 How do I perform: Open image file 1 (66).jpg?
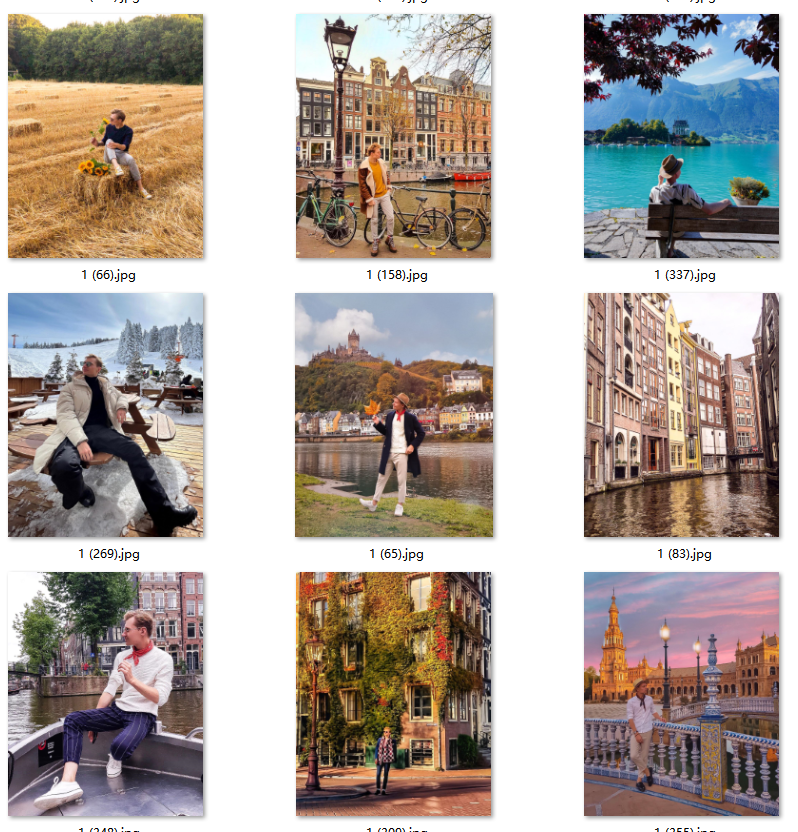click(105, 136)
